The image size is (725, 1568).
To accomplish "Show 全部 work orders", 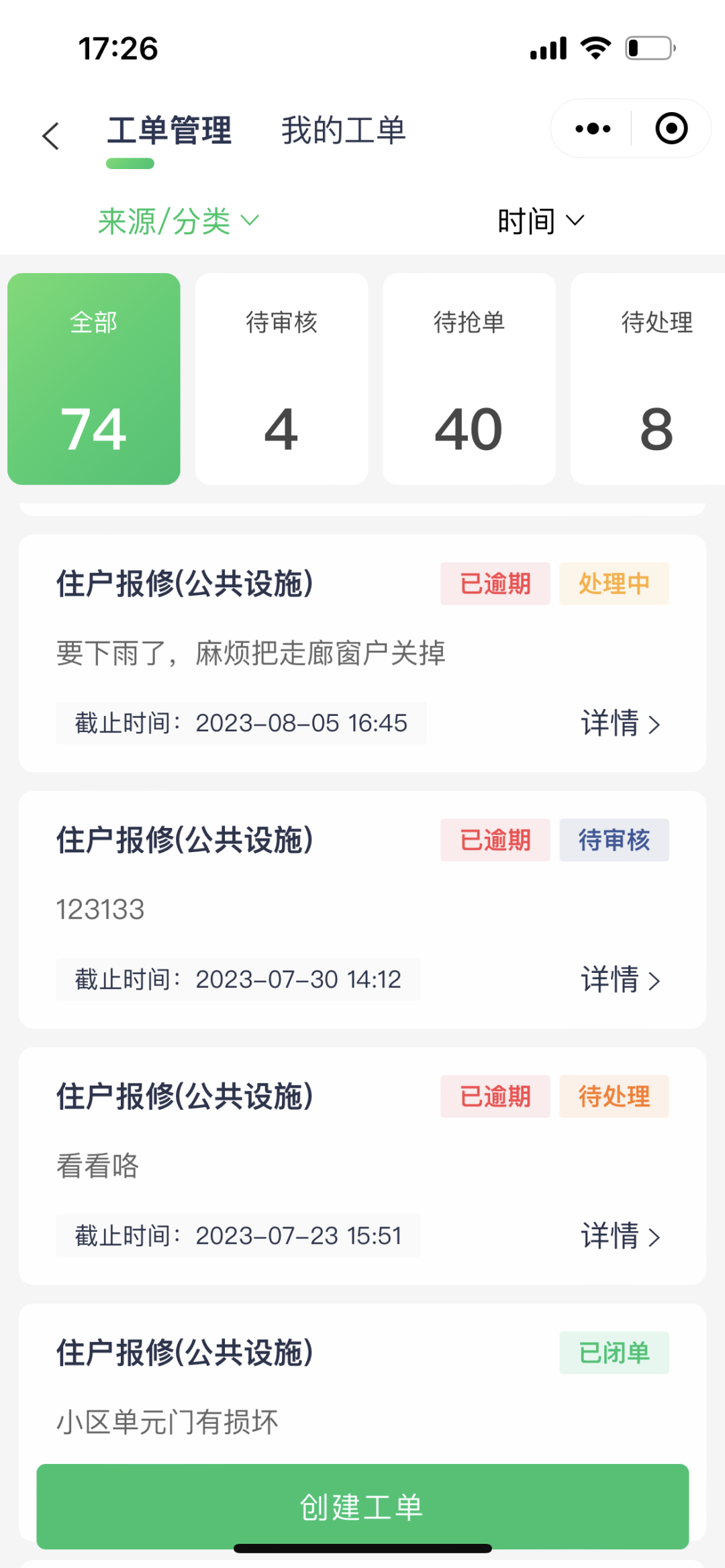I will (94, 378).
